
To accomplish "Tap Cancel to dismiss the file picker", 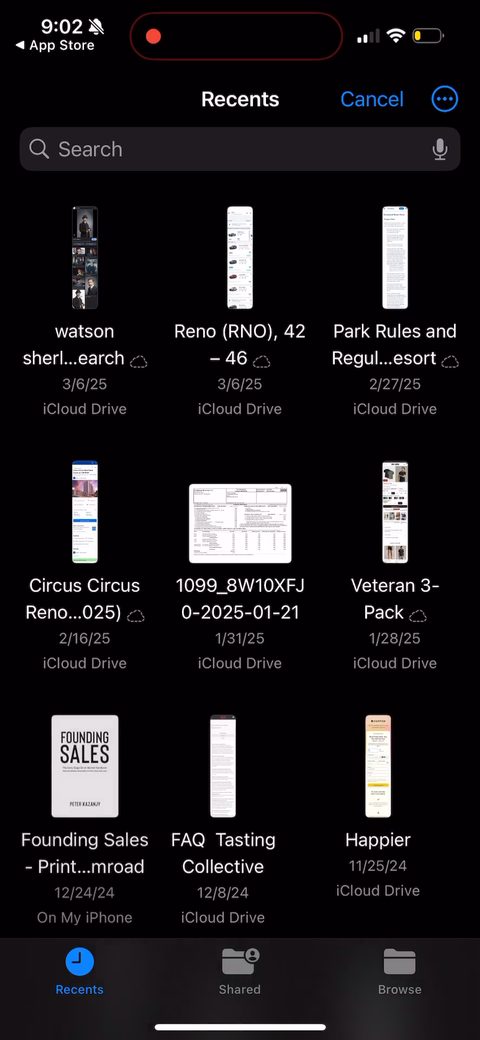I will (371, 99).
